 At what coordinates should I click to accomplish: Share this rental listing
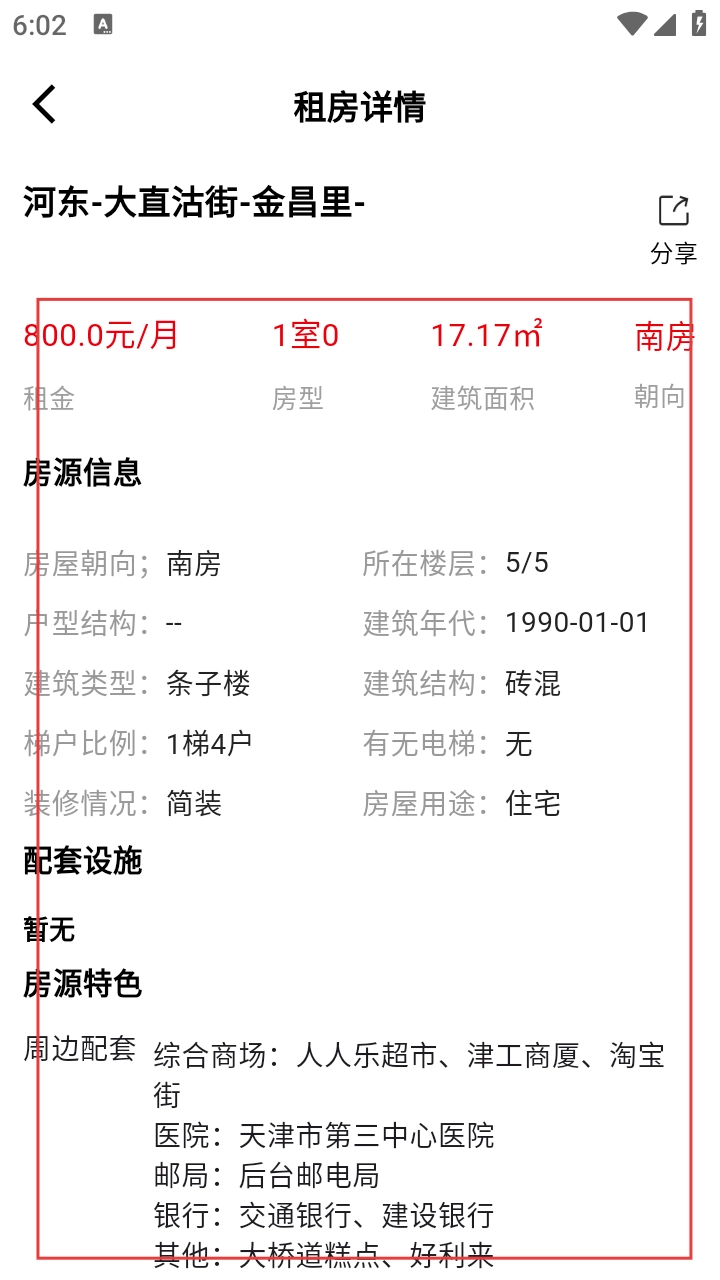point(673,228)
